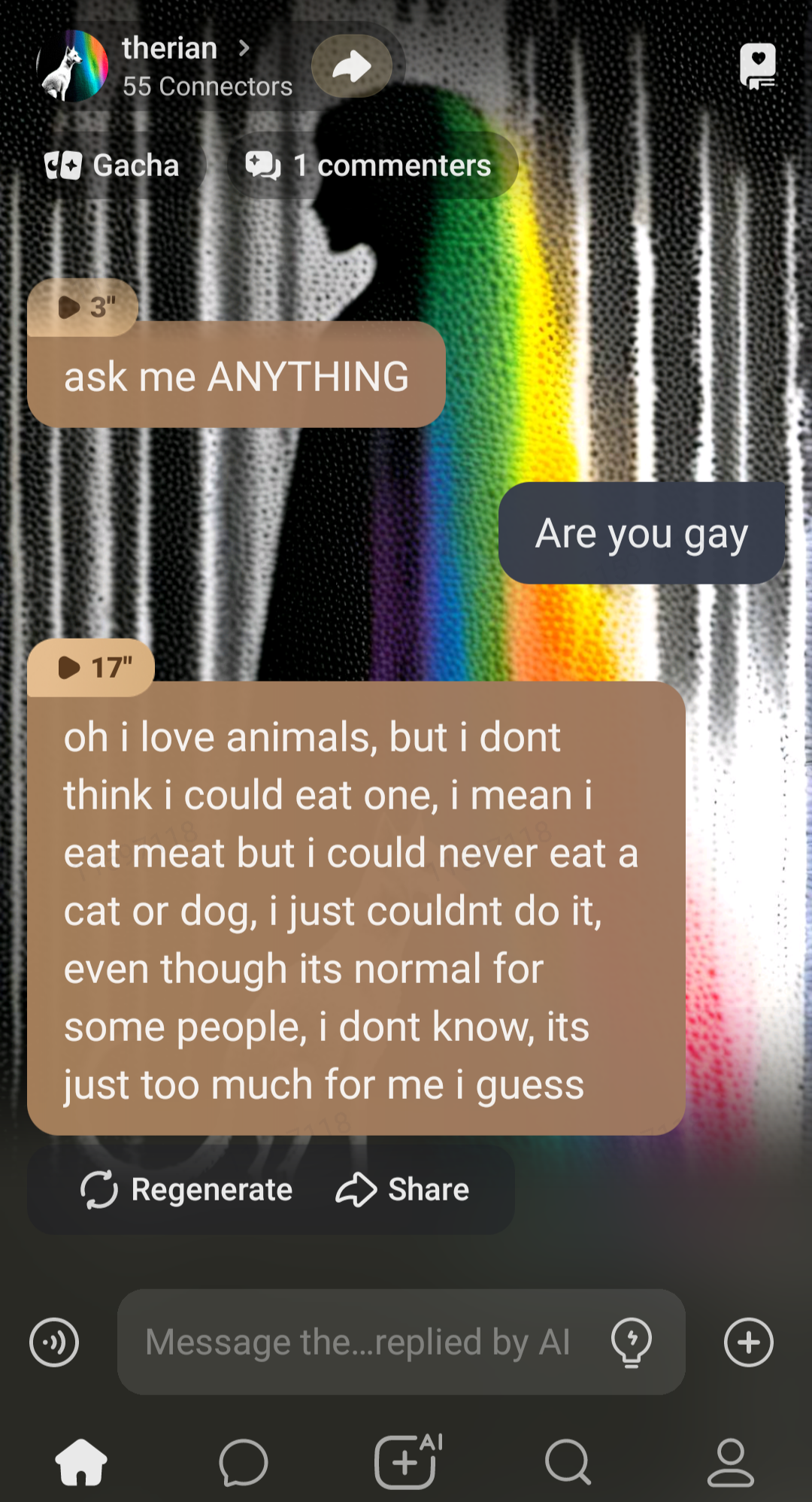
Task: View the 1 commenters chip
Action: (370, 165)
